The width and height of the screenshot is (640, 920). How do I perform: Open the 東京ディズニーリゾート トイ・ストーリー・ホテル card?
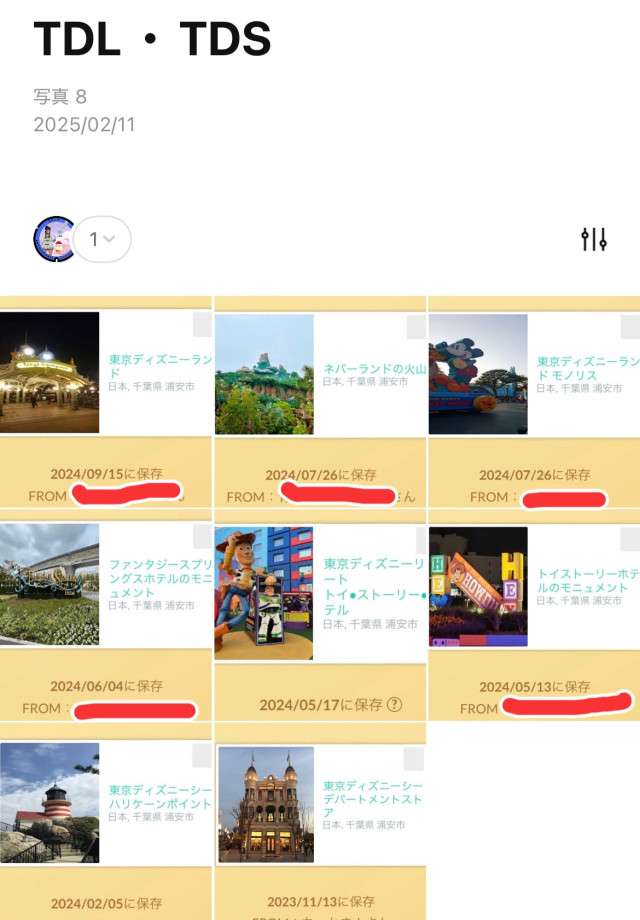[320, 592]
